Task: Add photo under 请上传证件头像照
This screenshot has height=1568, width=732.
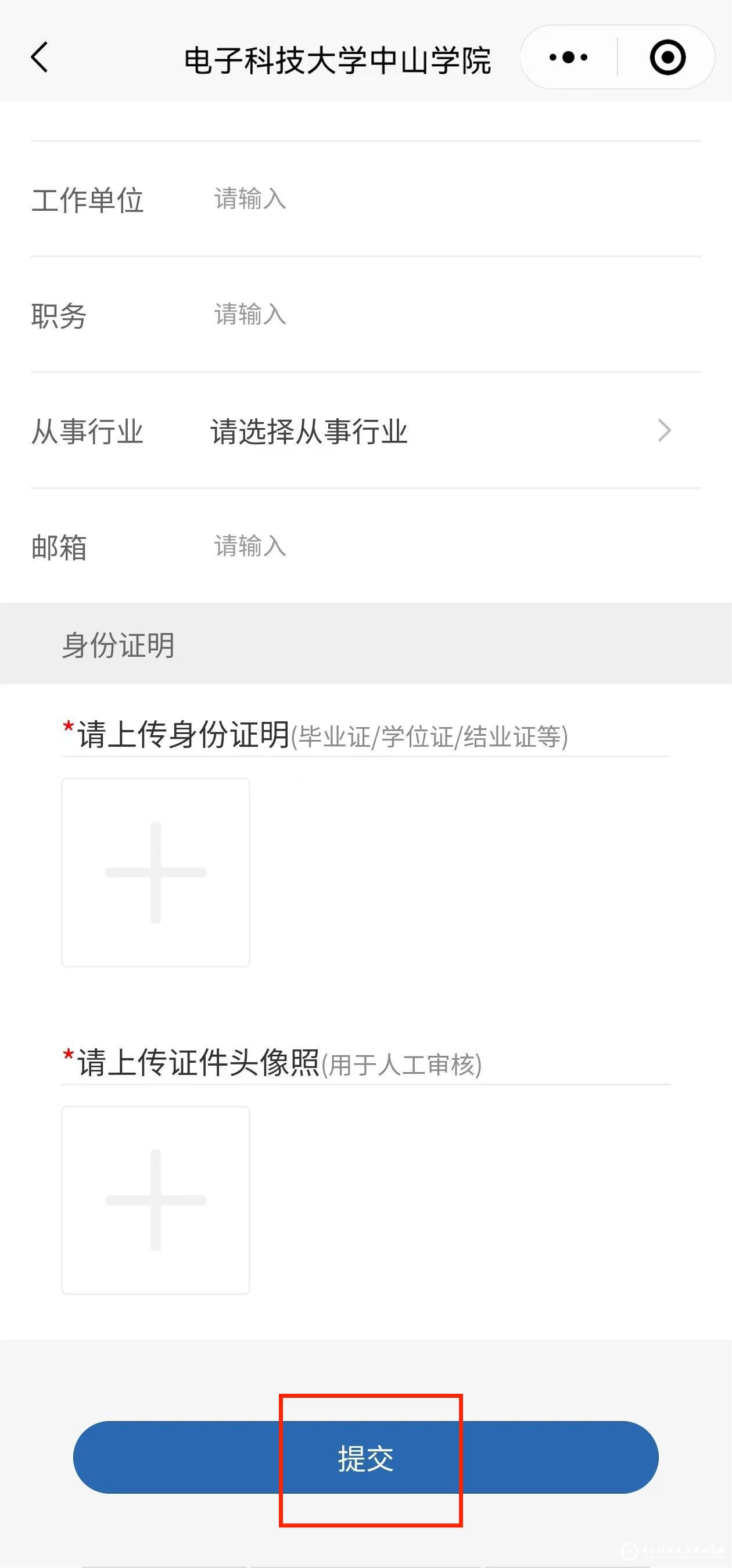Action: point(156,1200)
